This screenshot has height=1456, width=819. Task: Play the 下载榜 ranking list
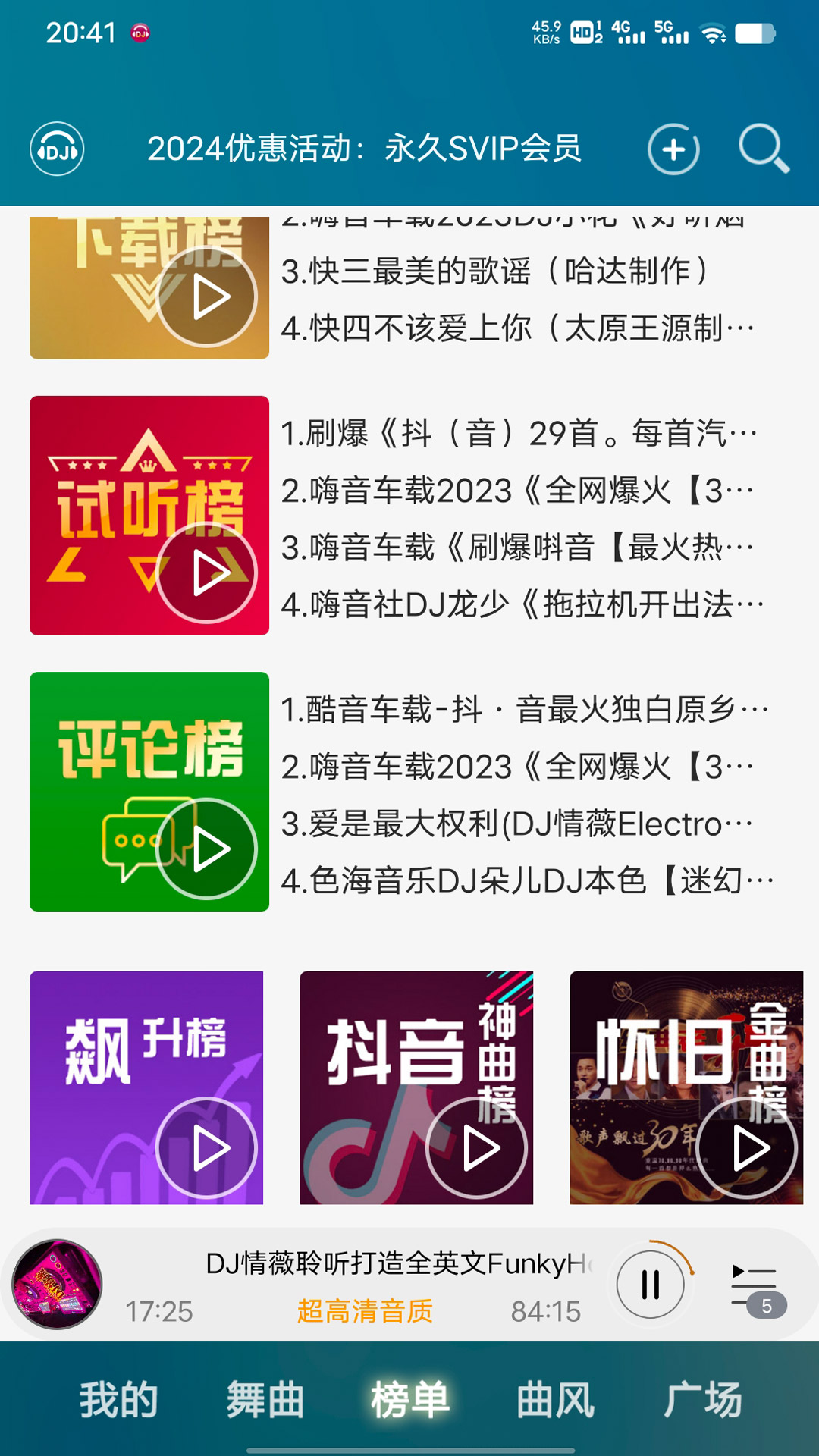[209, 296]
